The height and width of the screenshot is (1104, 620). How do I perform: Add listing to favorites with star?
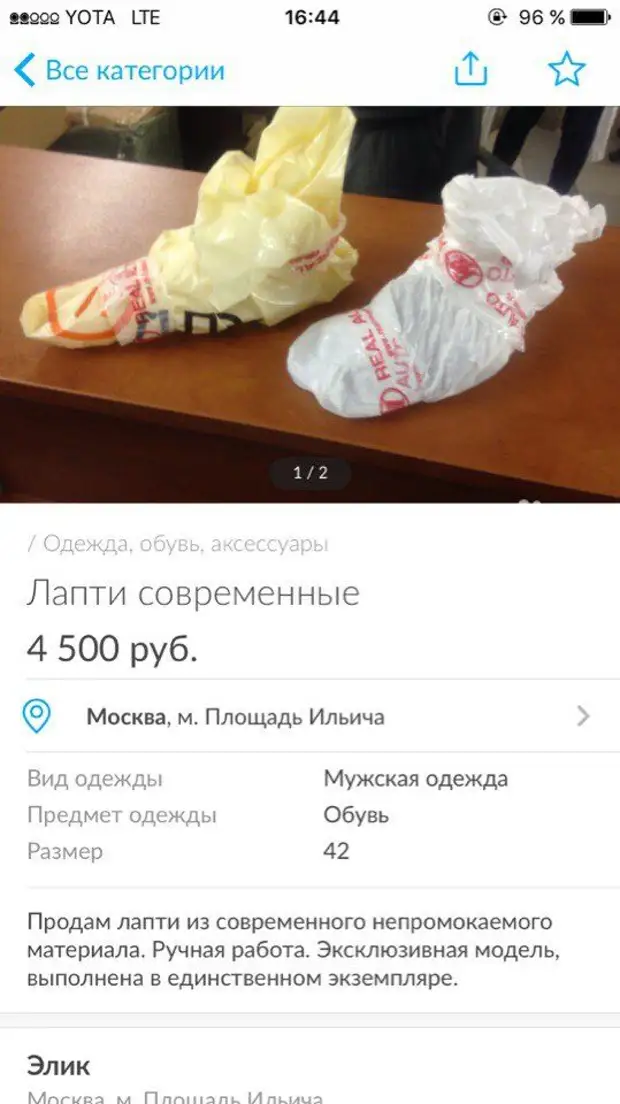[x=566, y=69]
